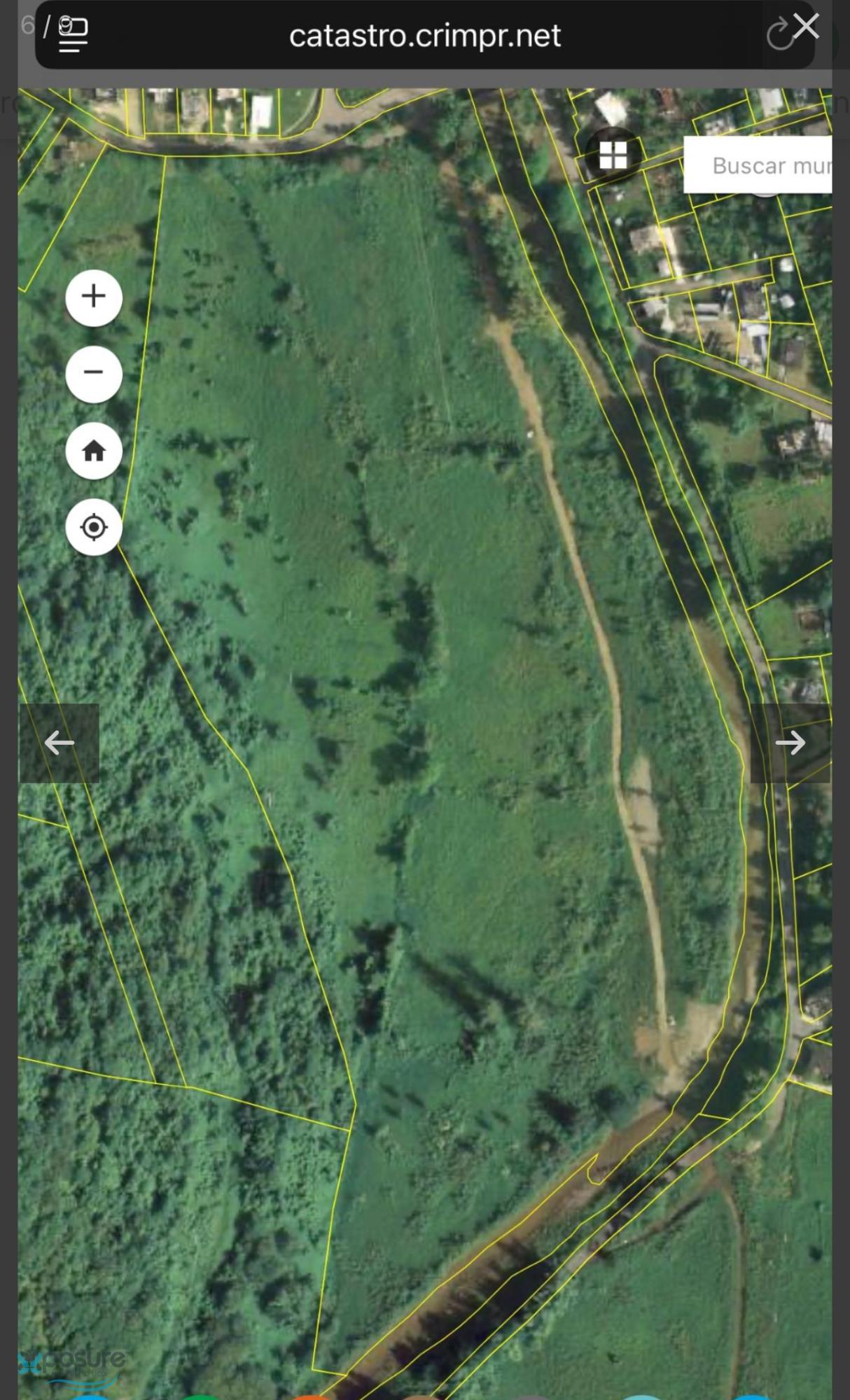This screenshot has width=850, height=1400.
Task: Open the basemap grid selector
Action: pos(613,155)
